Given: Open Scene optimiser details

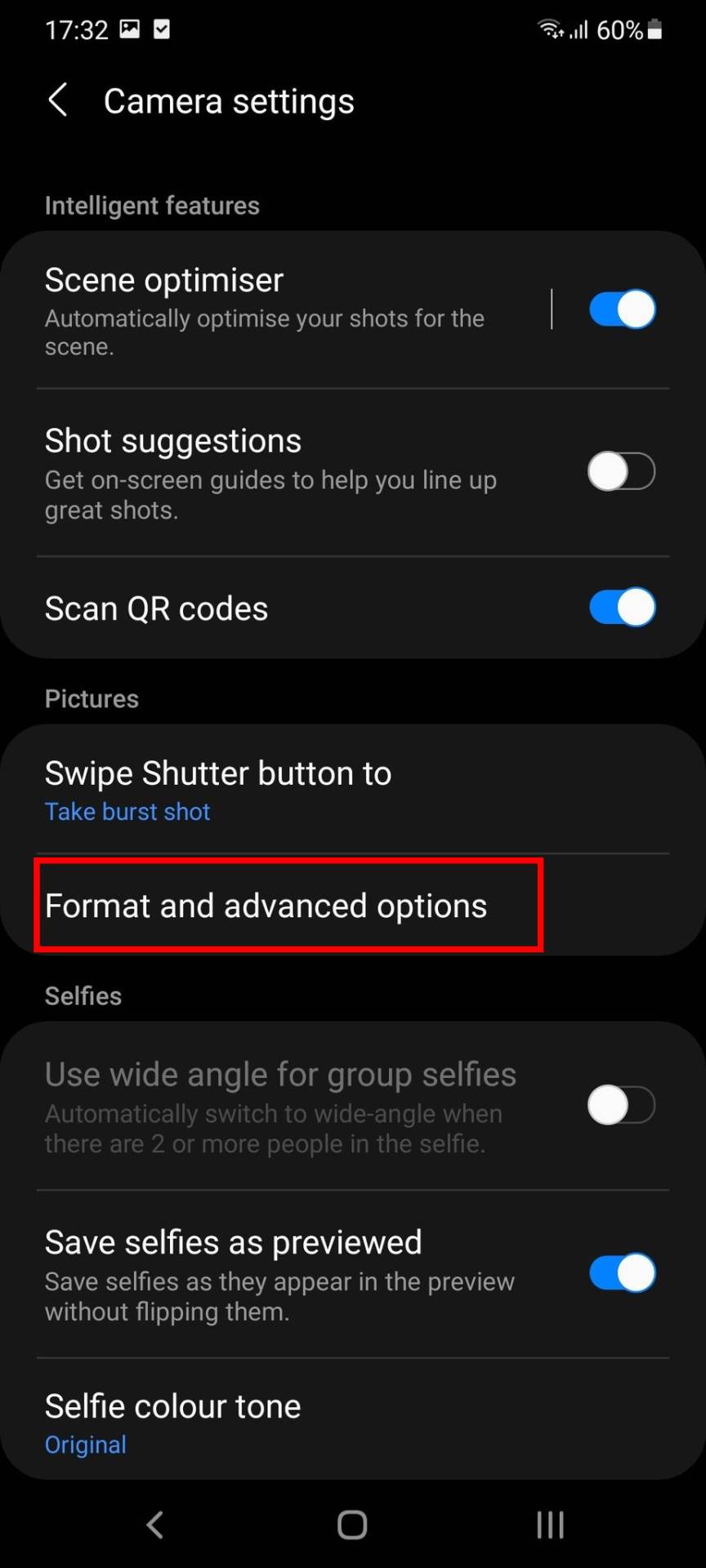Looking at the screenshot, I should point(270,310).
